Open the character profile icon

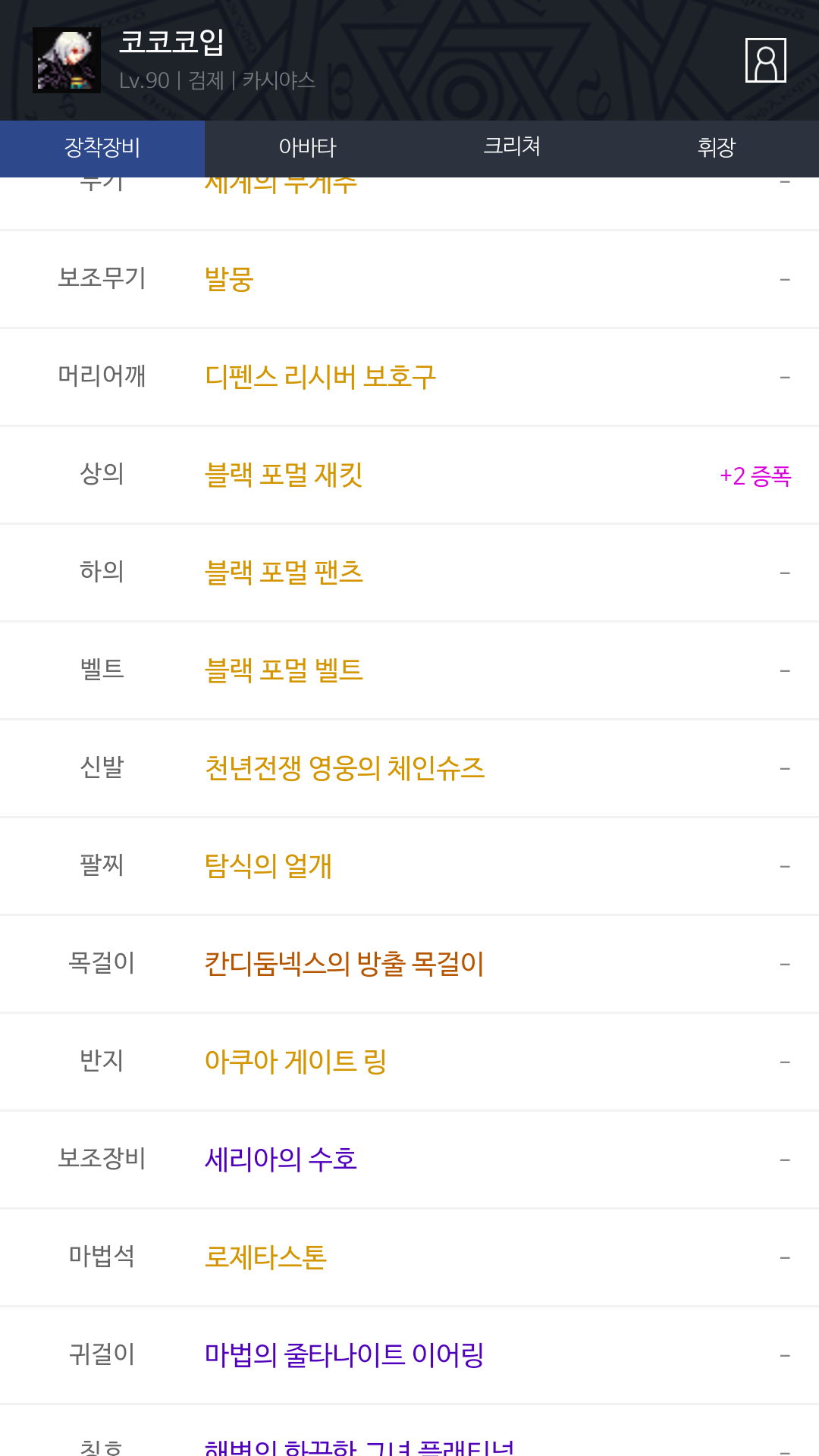pyautogui.click(x=765, y=60)
